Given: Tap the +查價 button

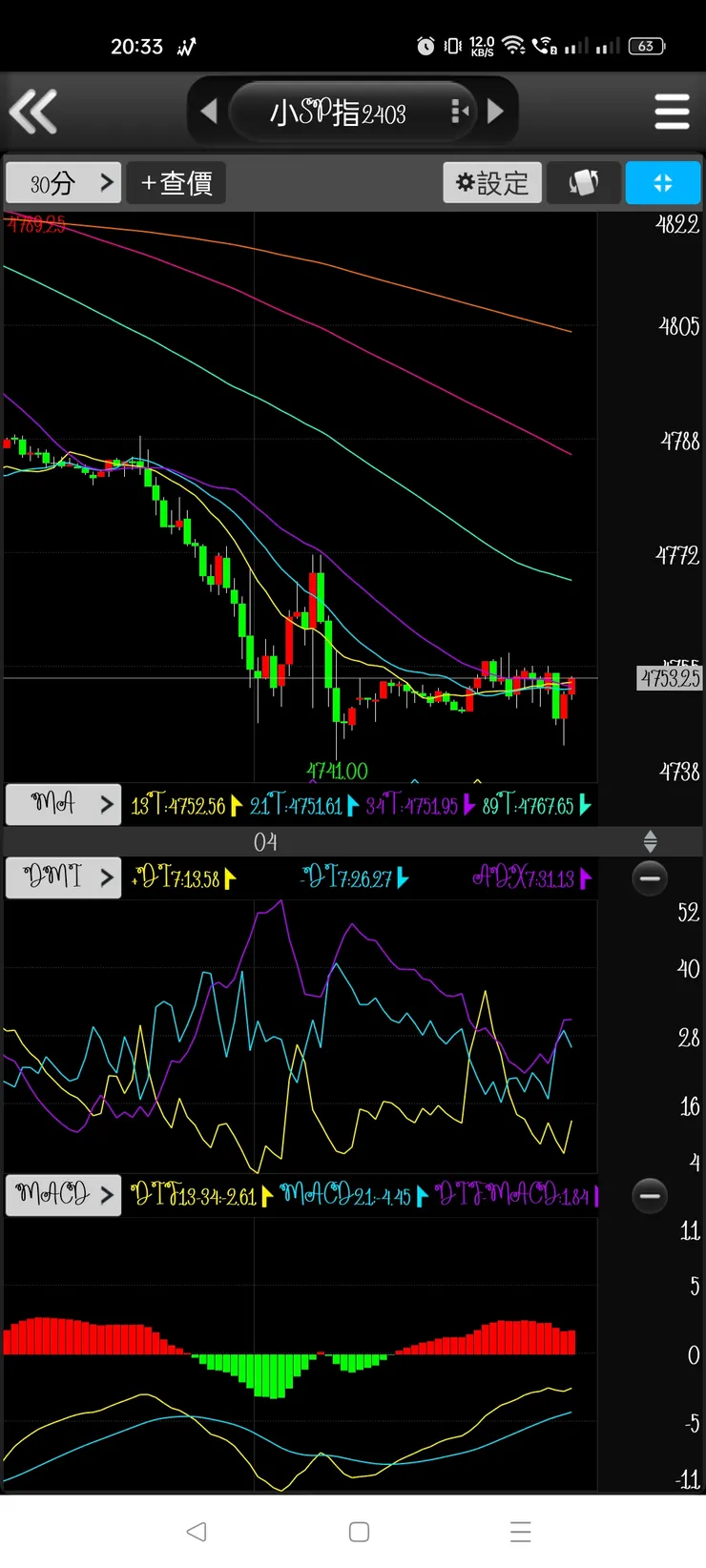Looking at the screenshot, I should 176,182.
